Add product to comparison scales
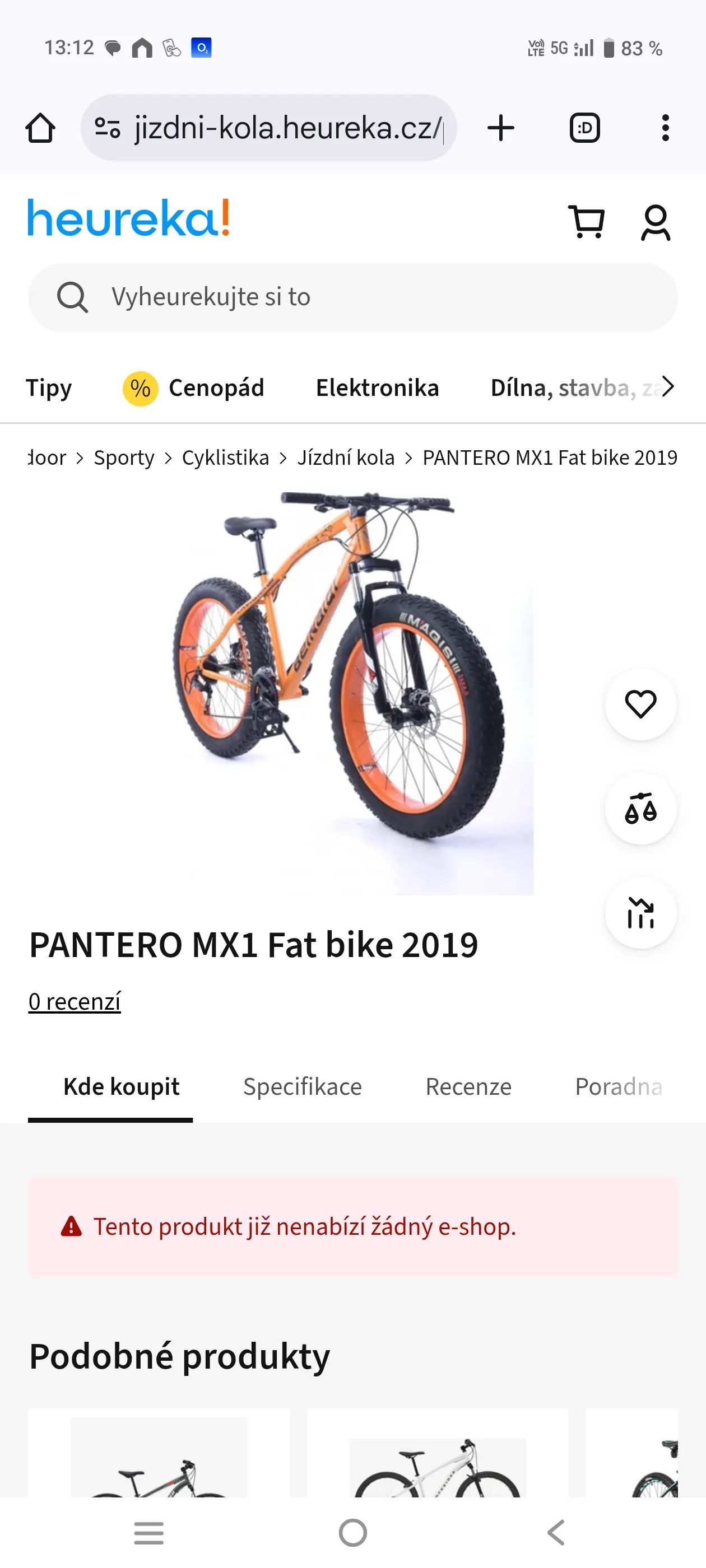The image size is (706, 1568). (x=640, y=809)
